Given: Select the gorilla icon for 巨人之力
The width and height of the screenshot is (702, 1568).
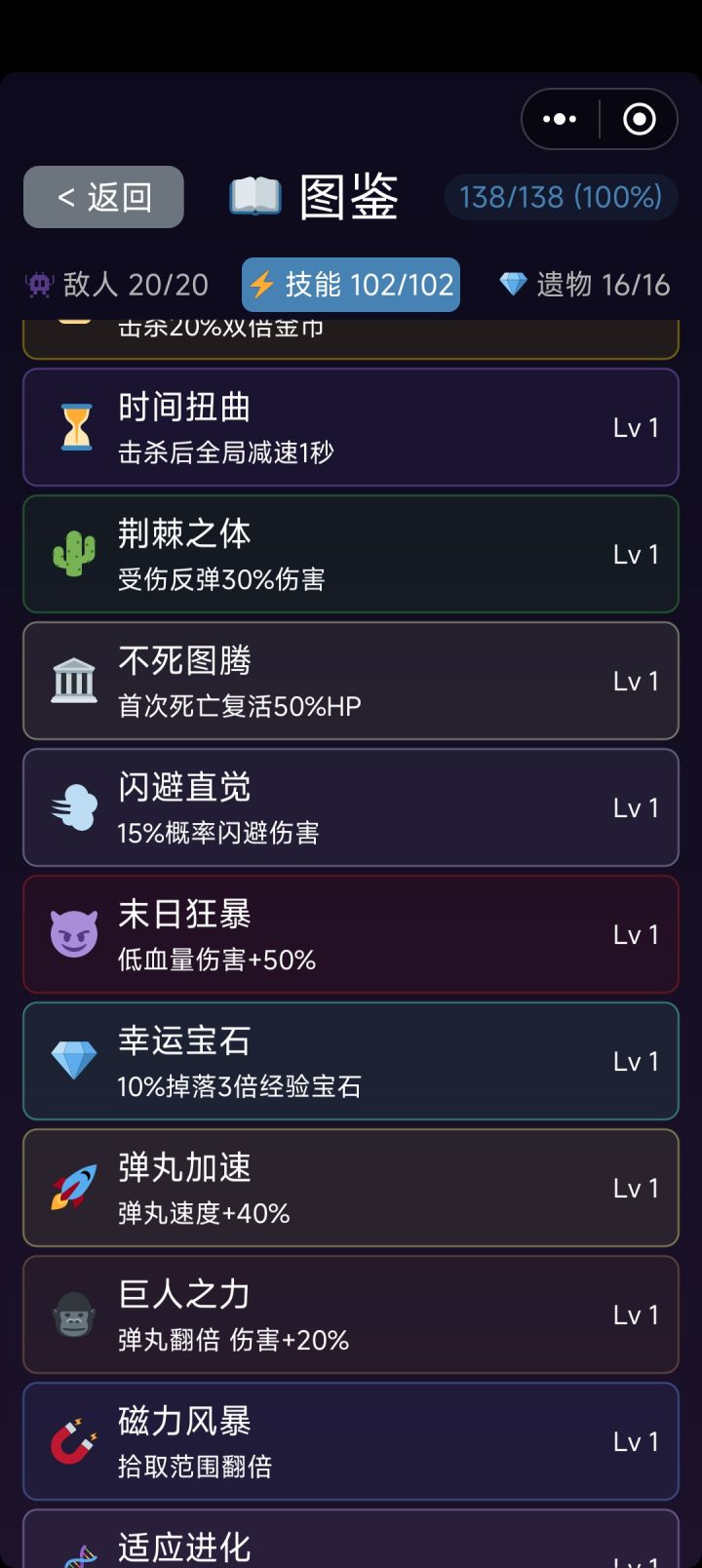Looking at the screenshot, I should tap(72, 1314).
